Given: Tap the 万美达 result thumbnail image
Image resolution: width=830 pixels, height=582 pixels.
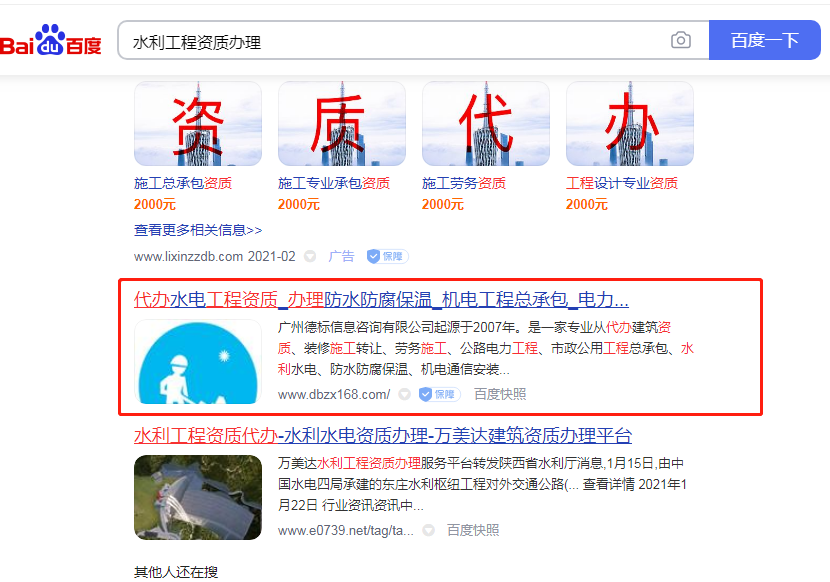Looking at the screenshot, I should 198,497.
